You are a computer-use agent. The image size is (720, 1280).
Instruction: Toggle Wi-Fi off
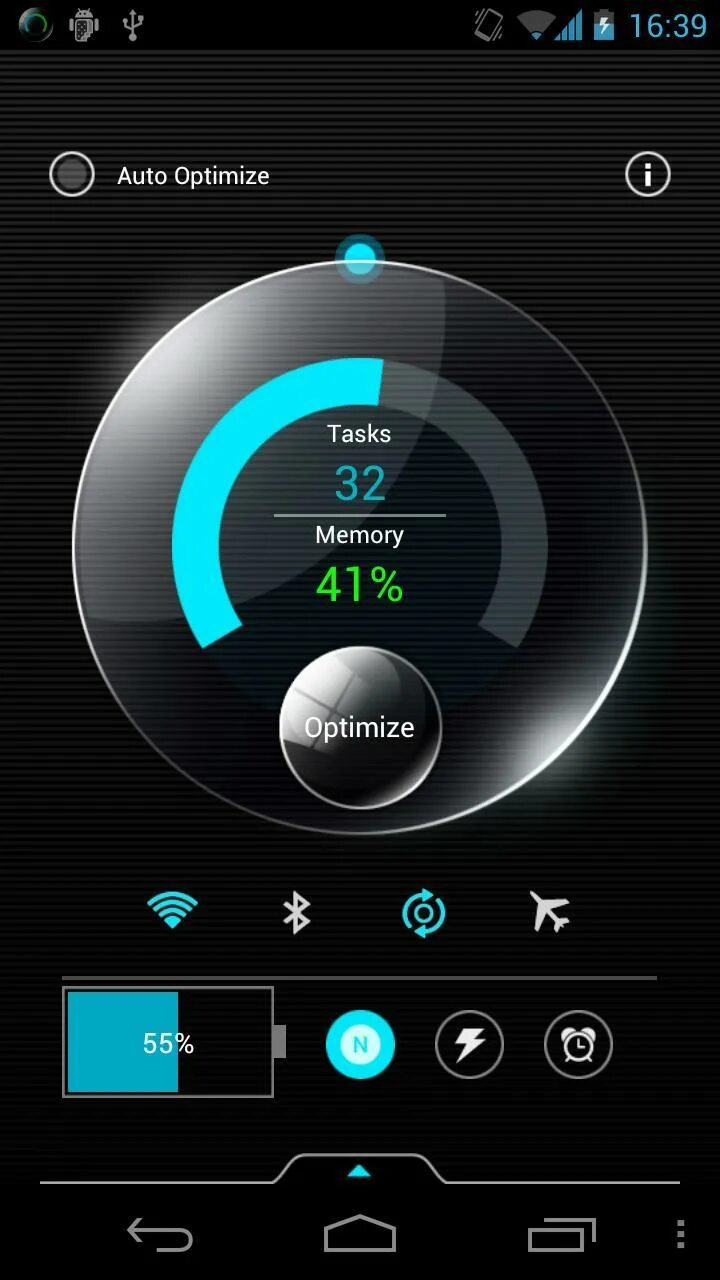(x=172, y=911)
